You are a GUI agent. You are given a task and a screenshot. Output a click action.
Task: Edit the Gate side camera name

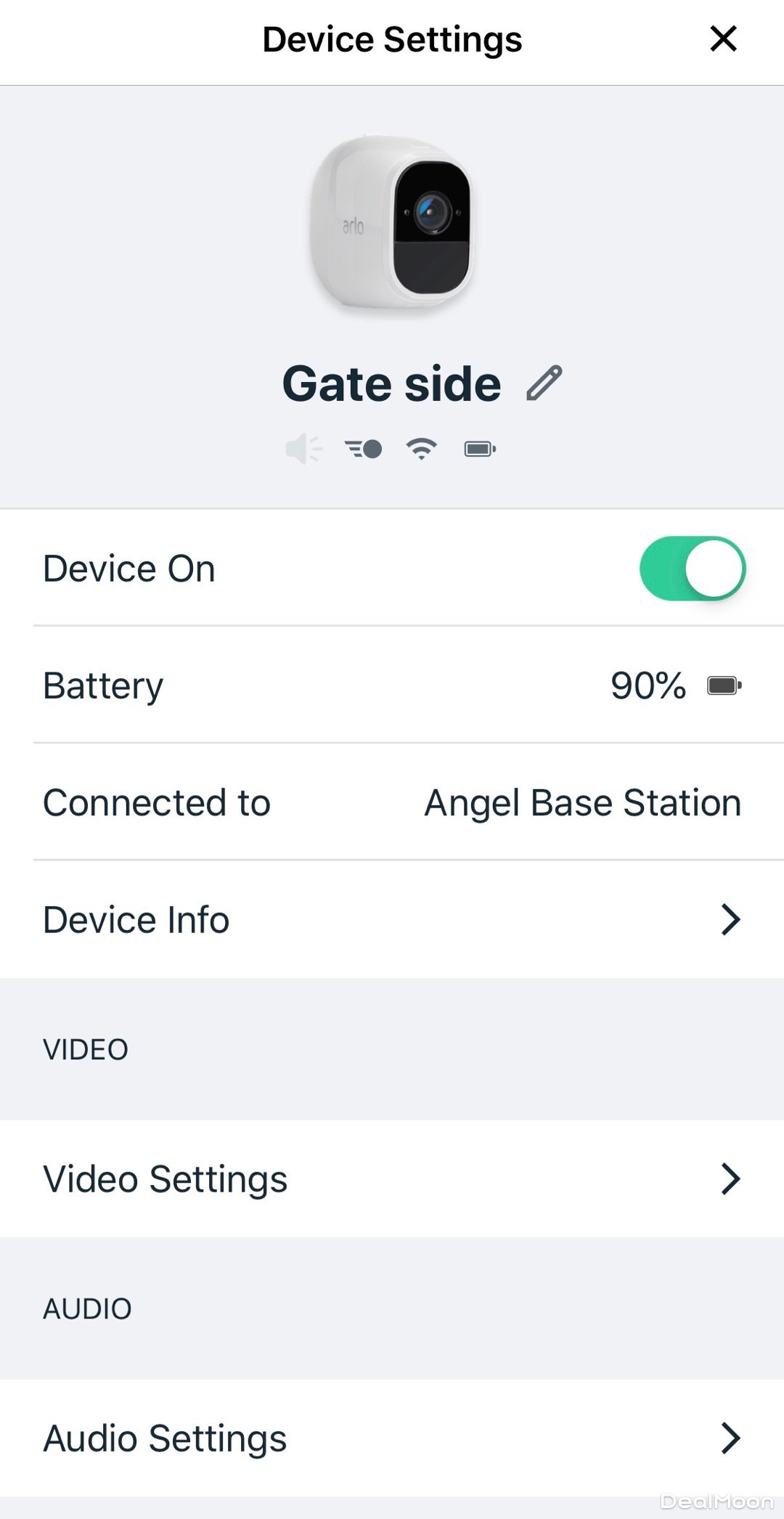coord(544,383)
